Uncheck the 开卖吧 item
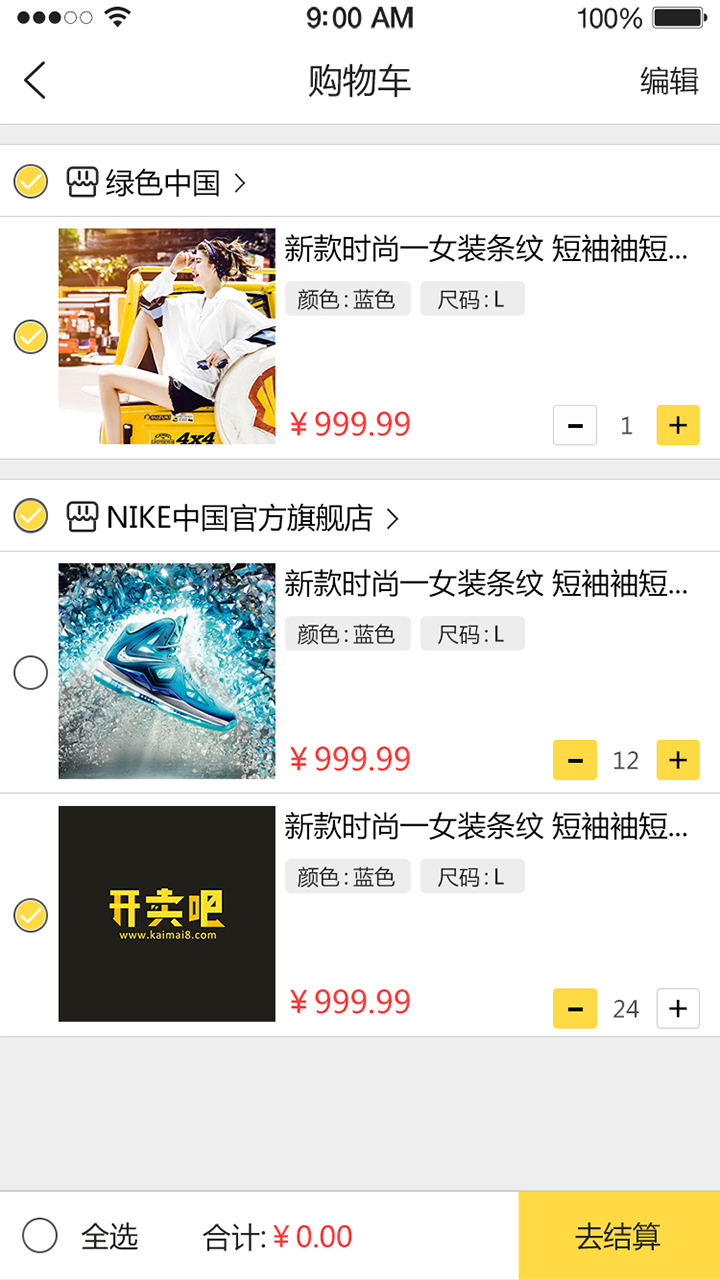Viewport: 720px width, 1280px height. click(x=31, y=915)
